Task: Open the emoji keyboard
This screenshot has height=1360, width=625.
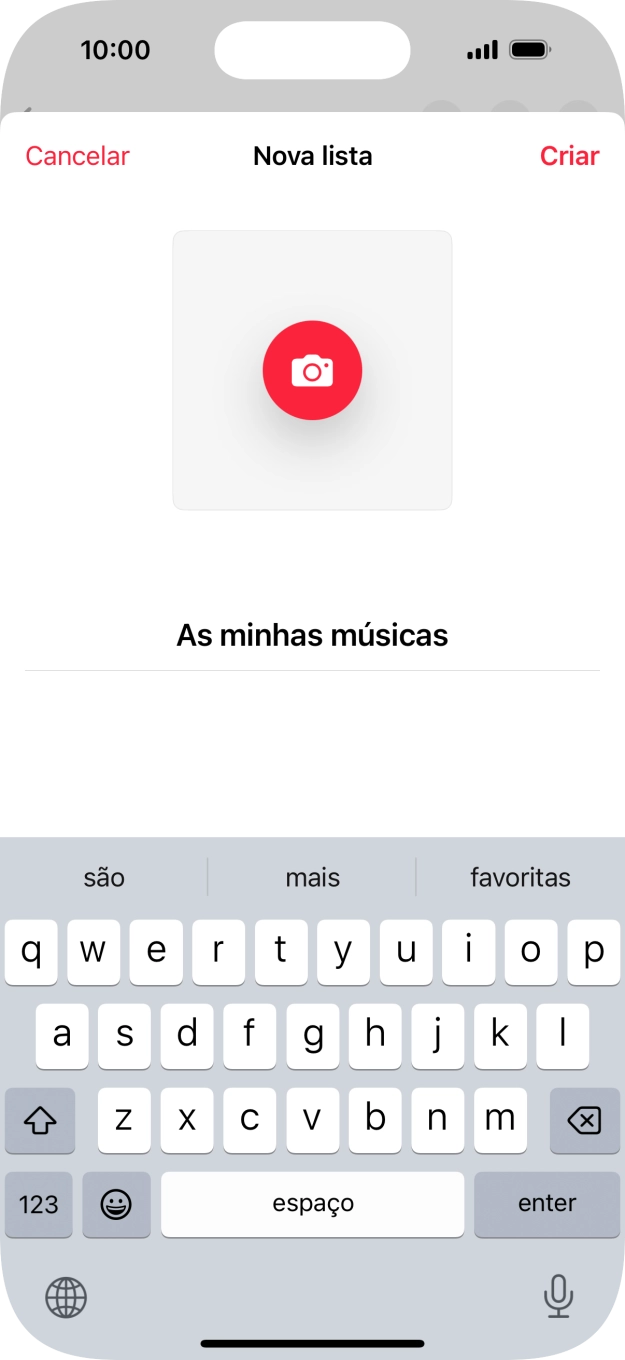Action: [116, 1204]
